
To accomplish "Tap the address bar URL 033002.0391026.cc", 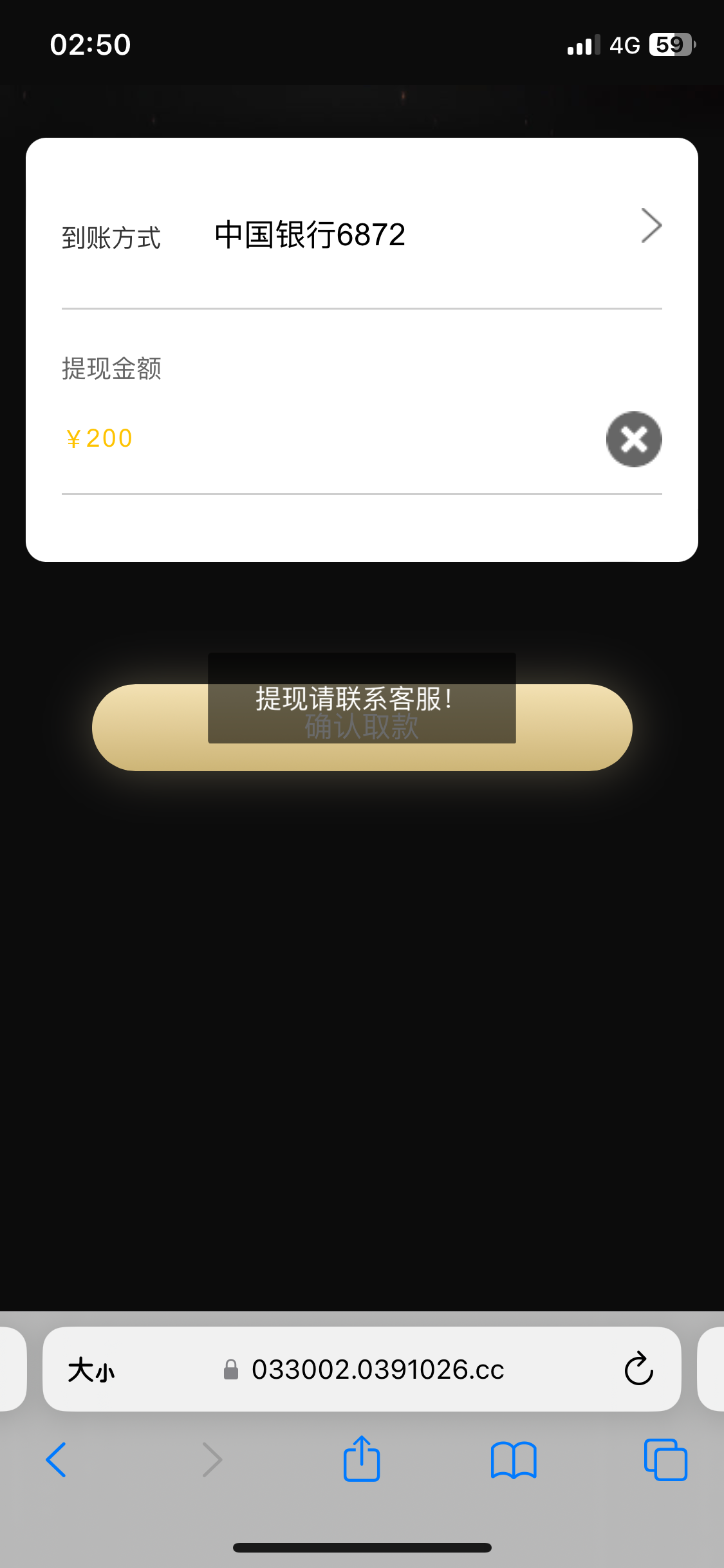I will pyautogui.click(x=378, y=1370).
